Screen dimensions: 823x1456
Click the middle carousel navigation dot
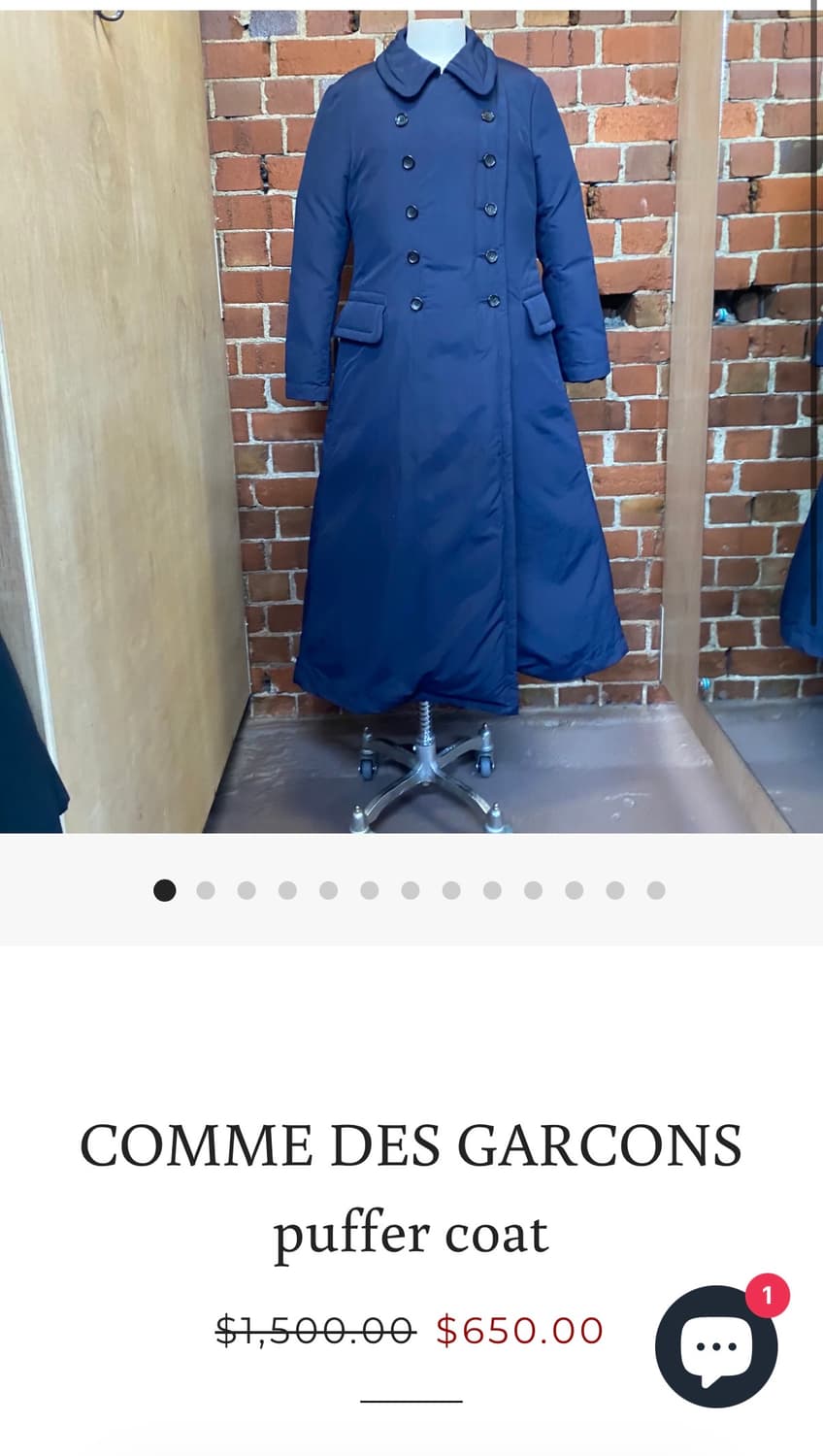coord(410,889)
